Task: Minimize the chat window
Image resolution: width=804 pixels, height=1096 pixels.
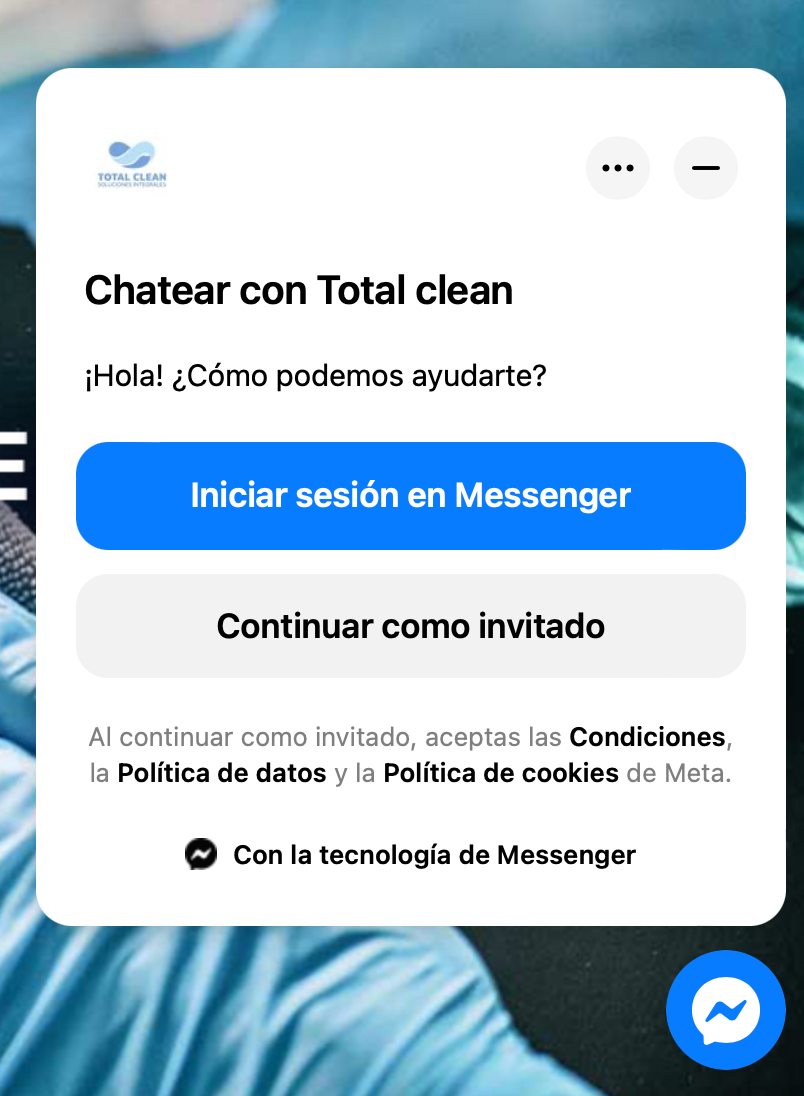Action: click(x=706, y=168)
